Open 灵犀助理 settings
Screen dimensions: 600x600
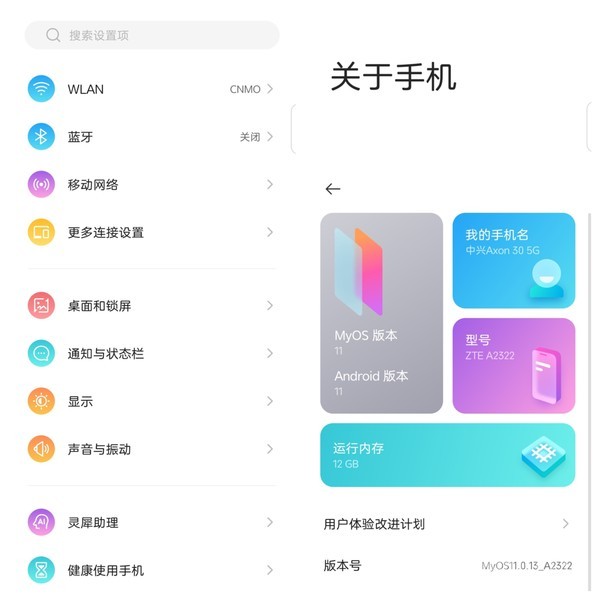coord(150,522)
